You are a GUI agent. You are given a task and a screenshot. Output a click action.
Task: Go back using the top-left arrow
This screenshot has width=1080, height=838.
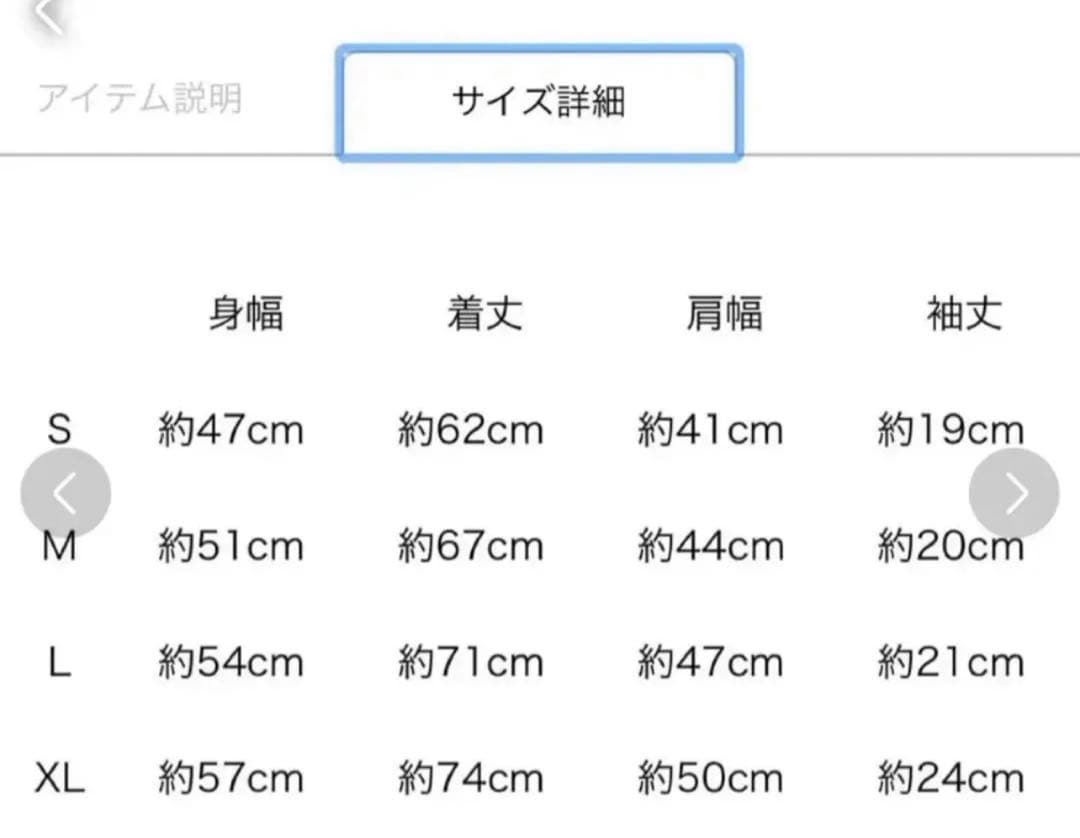click(x=48, y=14)
